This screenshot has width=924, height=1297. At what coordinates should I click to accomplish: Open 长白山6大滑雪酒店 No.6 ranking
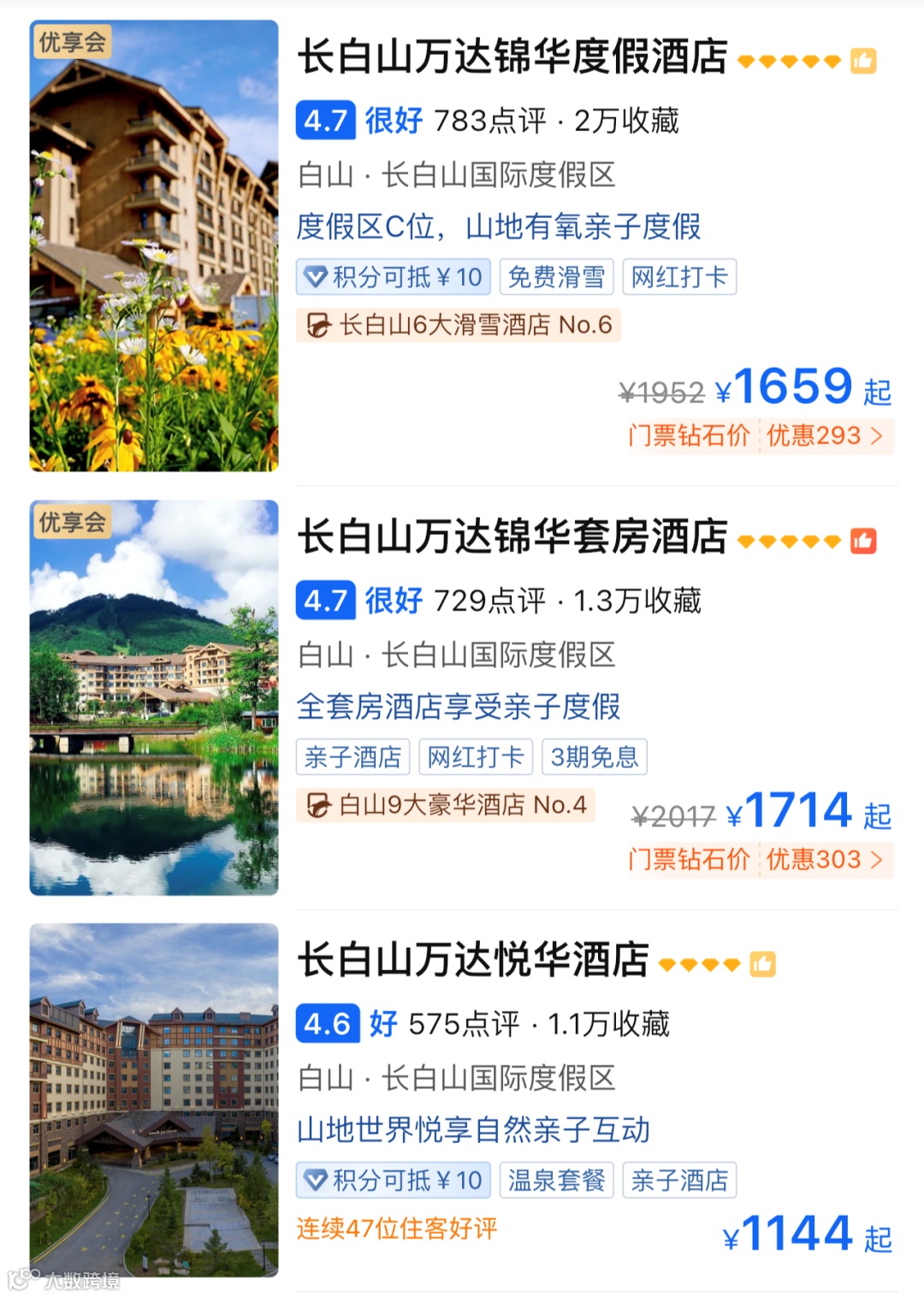[459, 326]
